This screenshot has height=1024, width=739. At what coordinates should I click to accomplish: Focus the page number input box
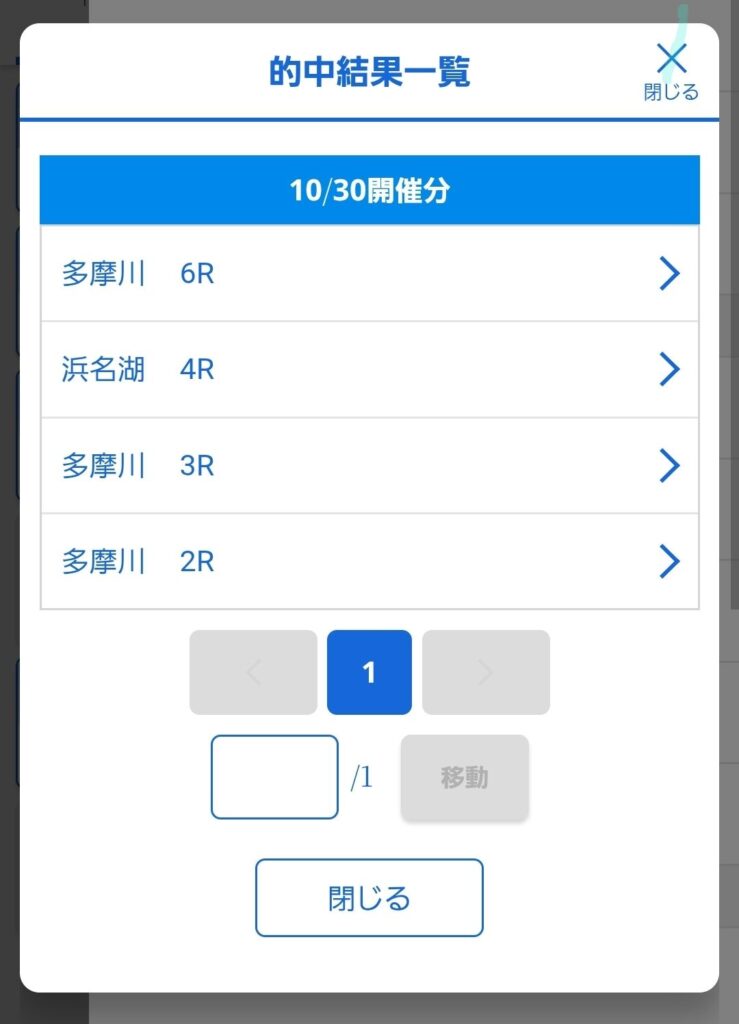point(274,777)
